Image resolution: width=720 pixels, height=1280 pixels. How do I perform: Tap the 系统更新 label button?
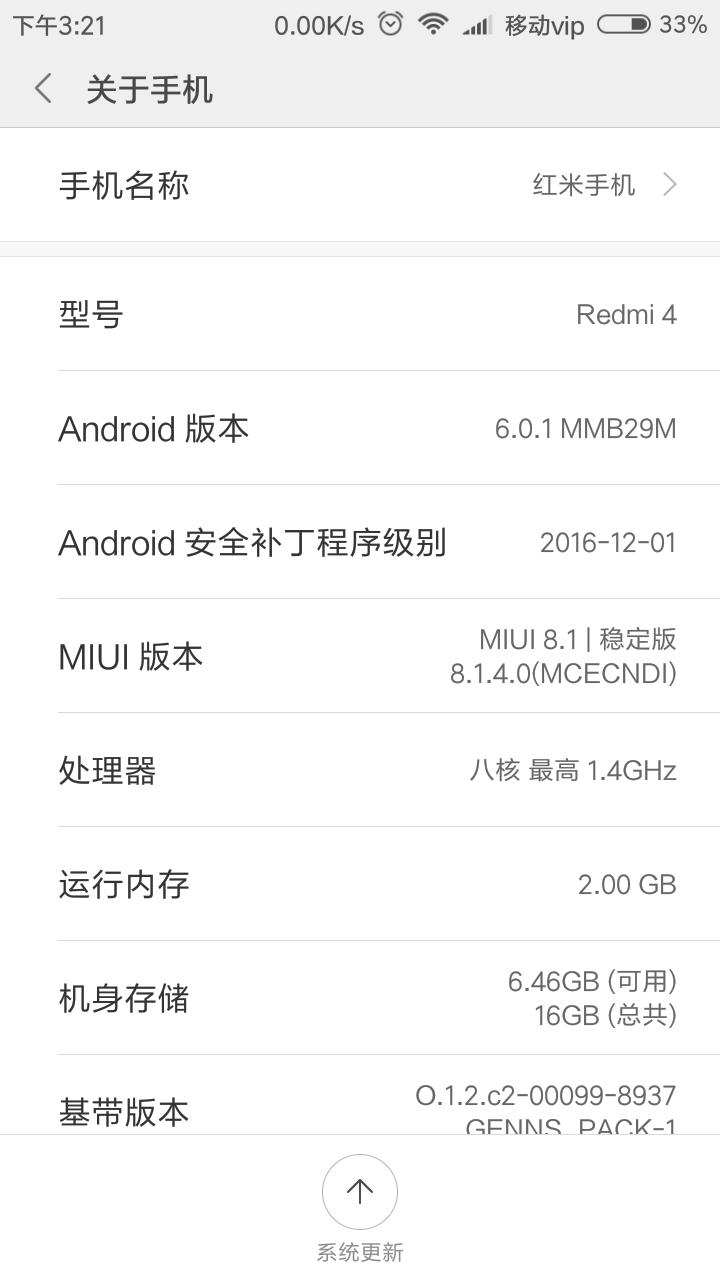[359, 1251]
